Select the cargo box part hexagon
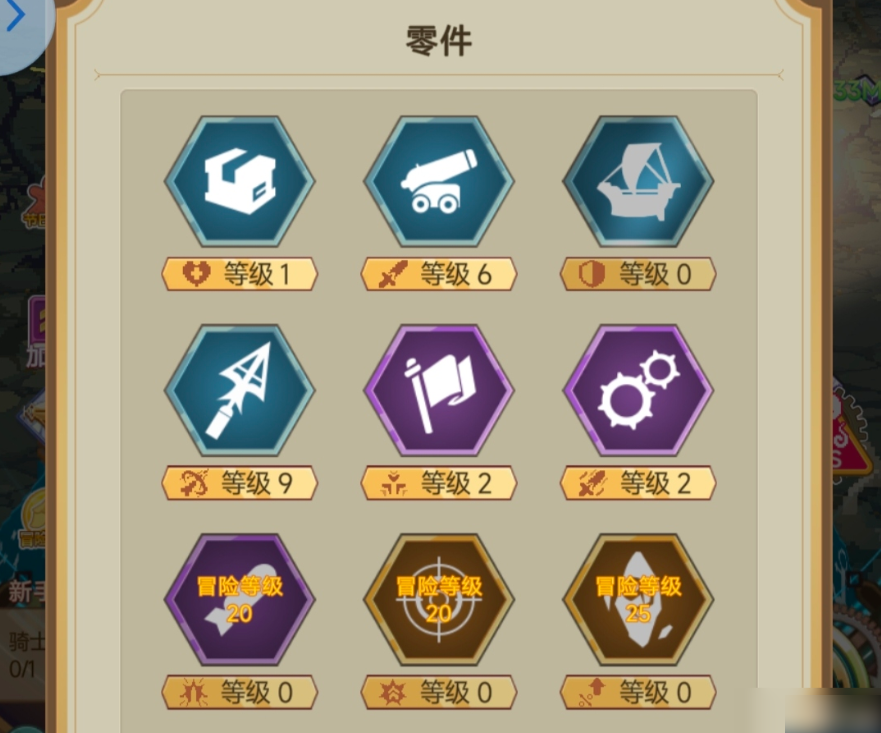The height and width of the screenshot is (733, 881). click(x=239, y=182)
